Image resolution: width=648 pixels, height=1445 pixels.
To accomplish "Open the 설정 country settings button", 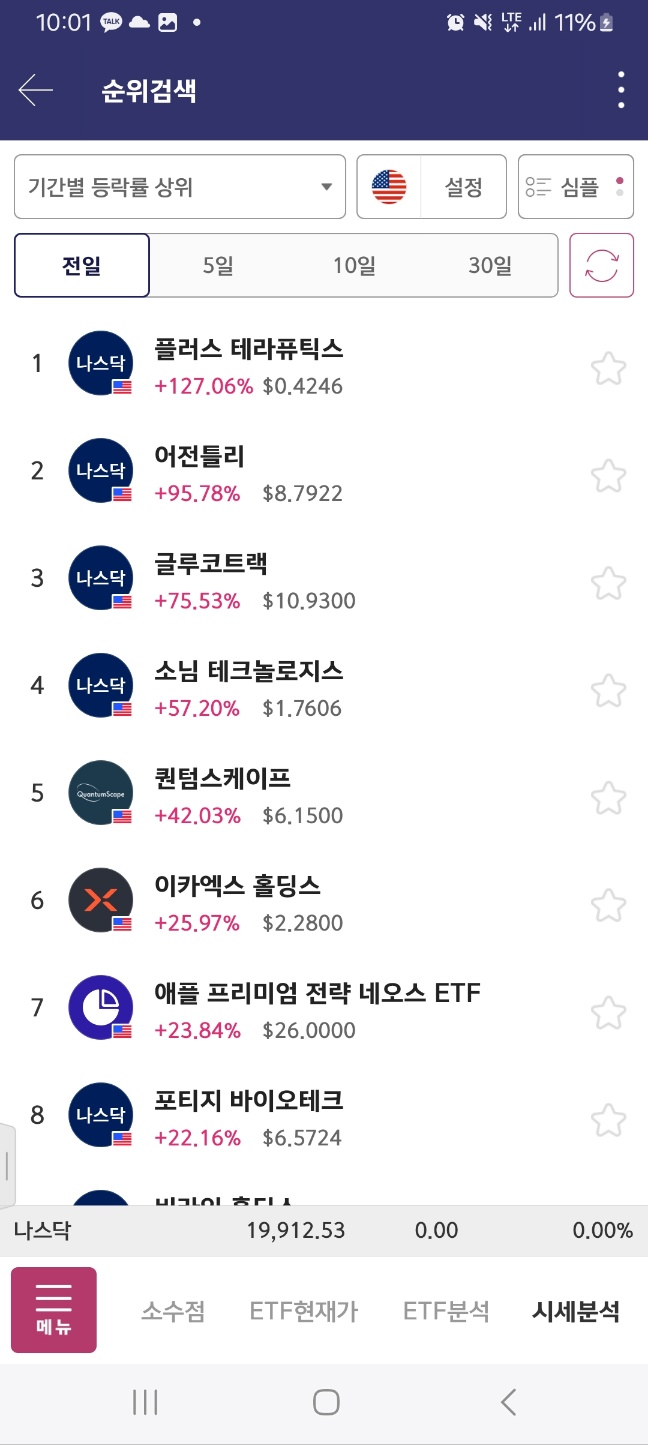I will (x=432, y=187).
